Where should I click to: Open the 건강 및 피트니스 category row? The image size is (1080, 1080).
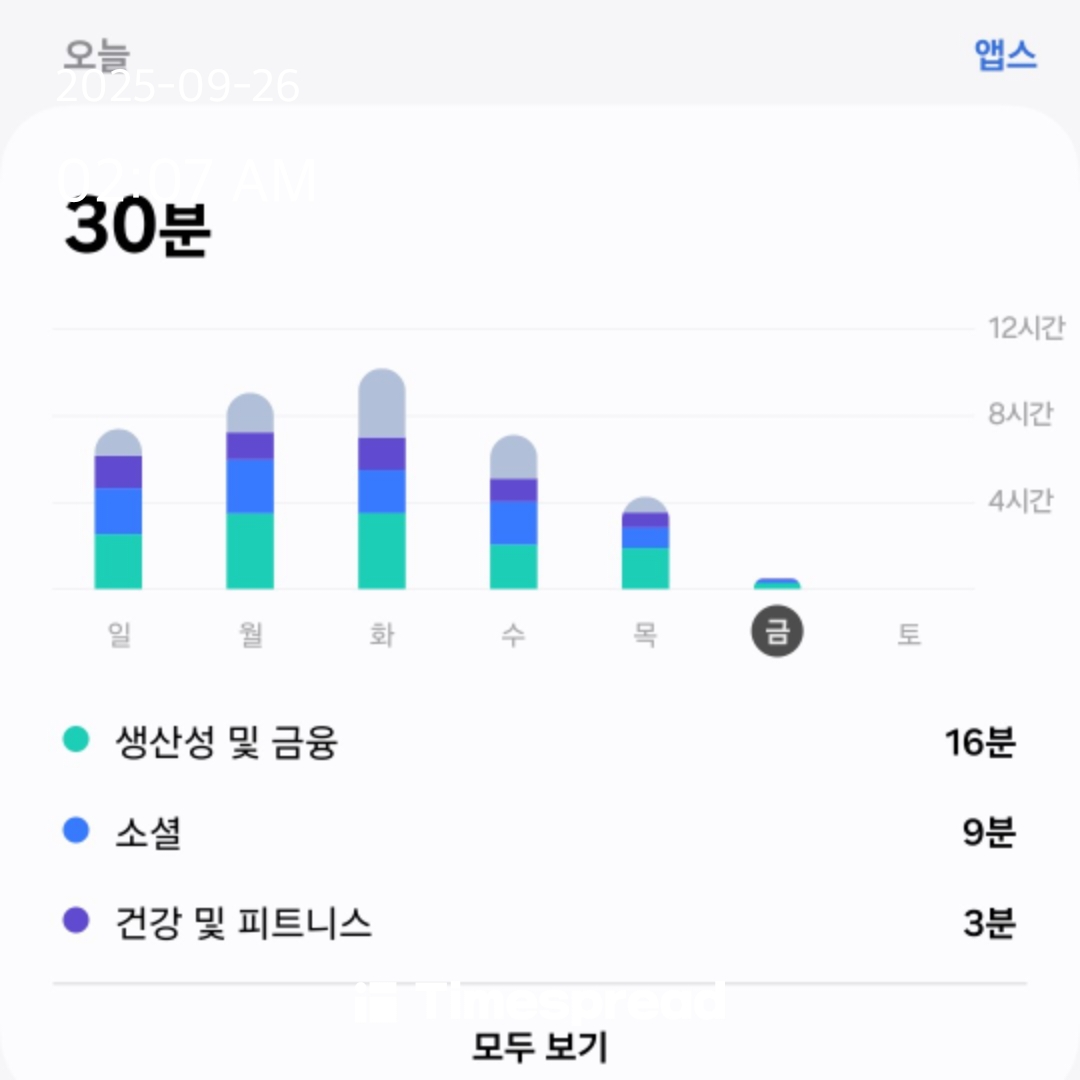539,922
